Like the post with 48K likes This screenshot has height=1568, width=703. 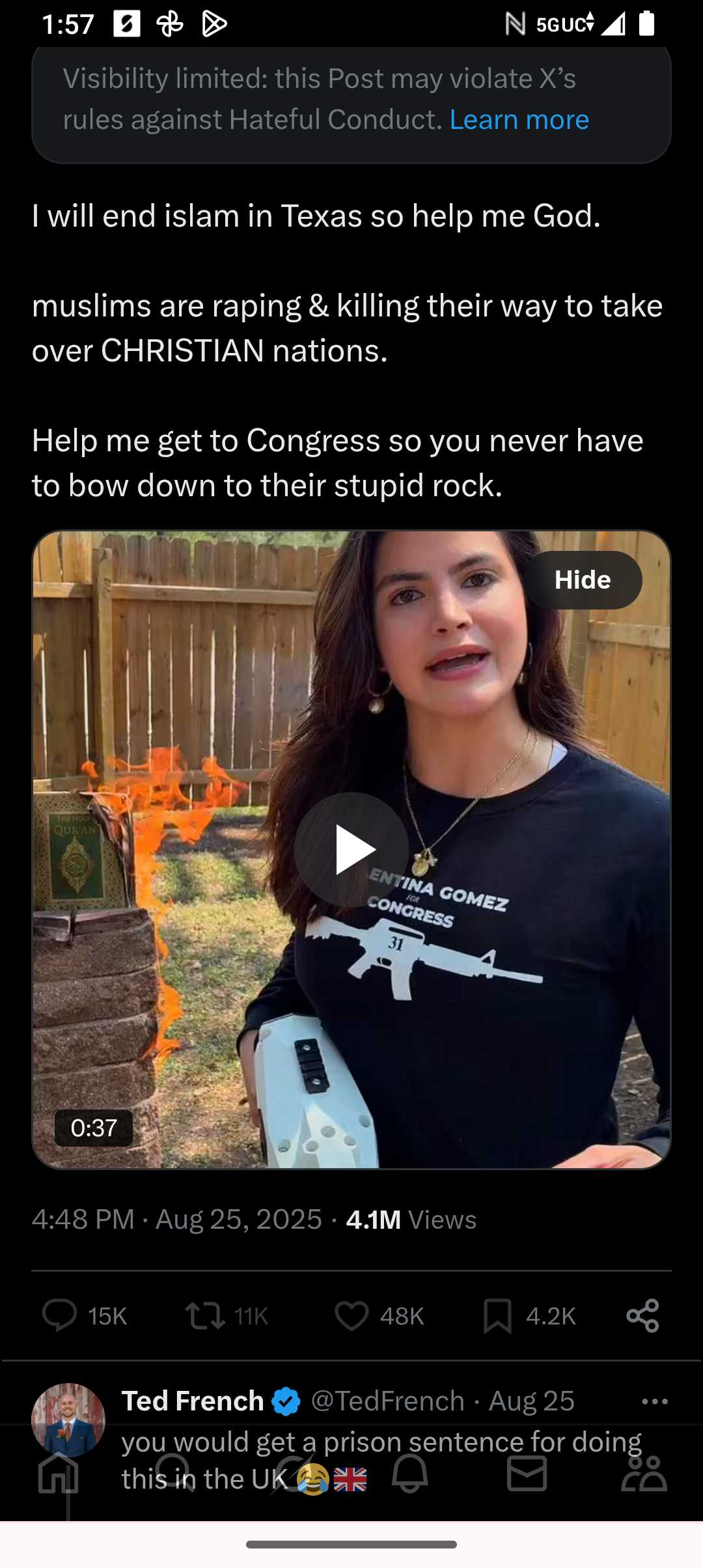coord(351,1315)
